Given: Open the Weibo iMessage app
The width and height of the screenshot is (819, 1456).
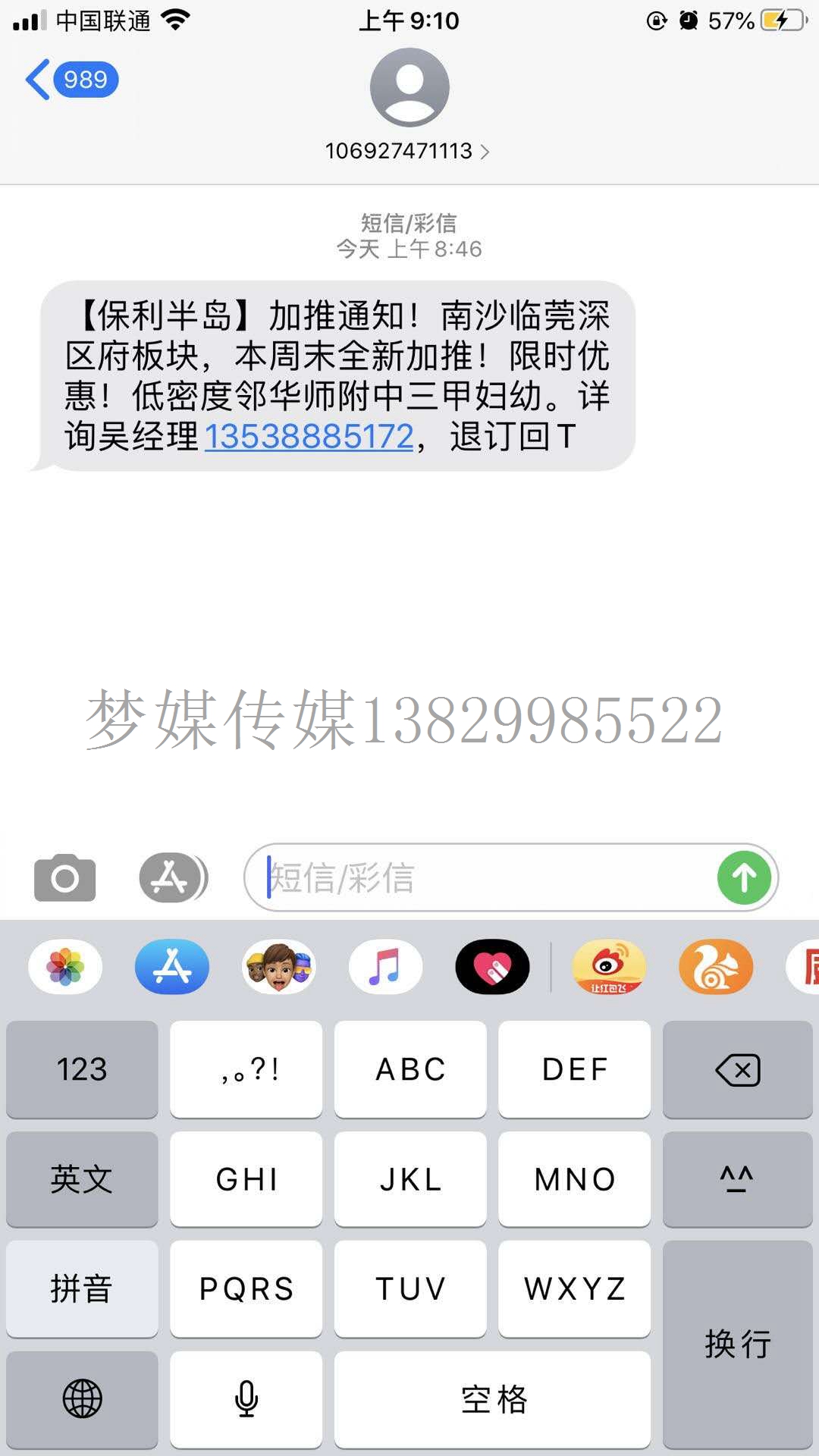Looking at the screenshot, I should point(609,967).
